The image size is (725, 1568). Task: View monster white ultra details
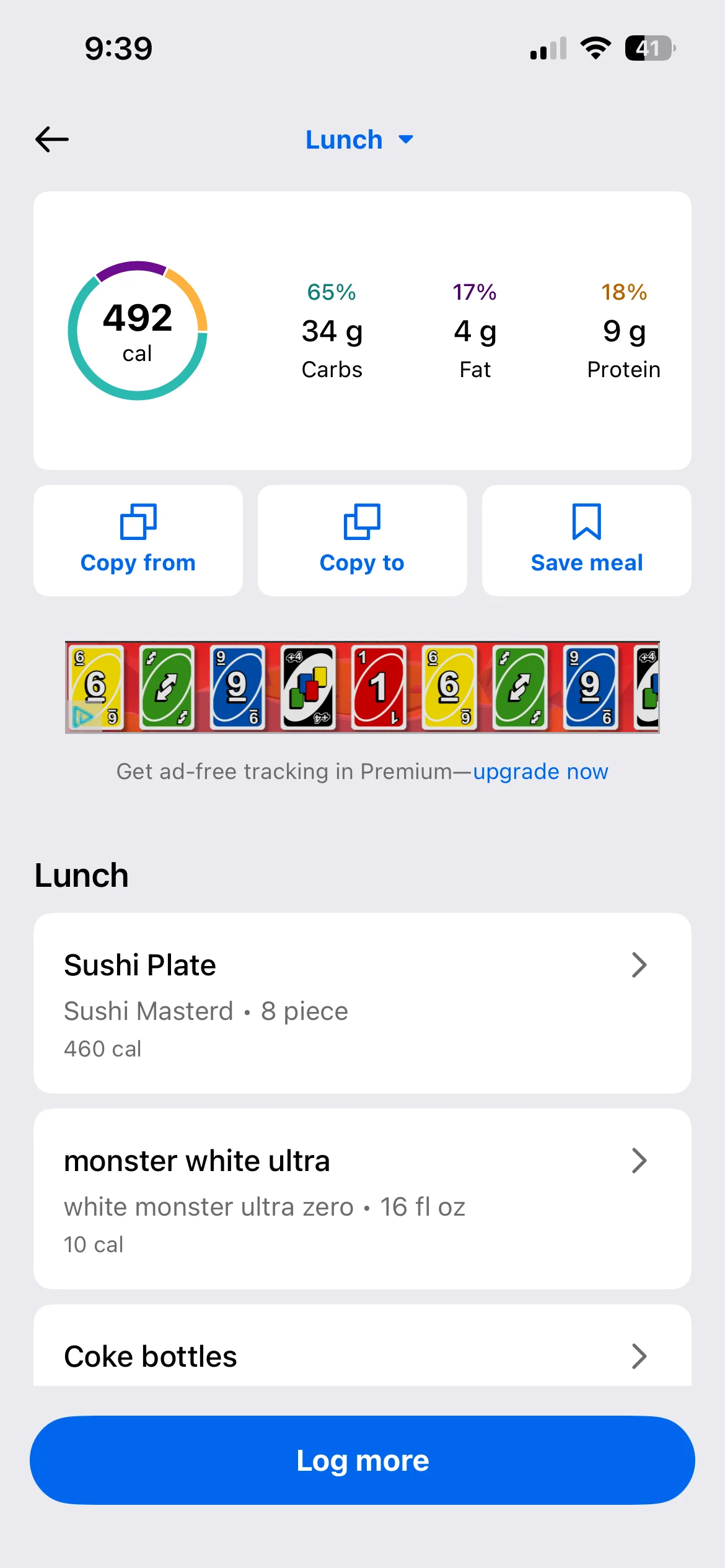362,1198
